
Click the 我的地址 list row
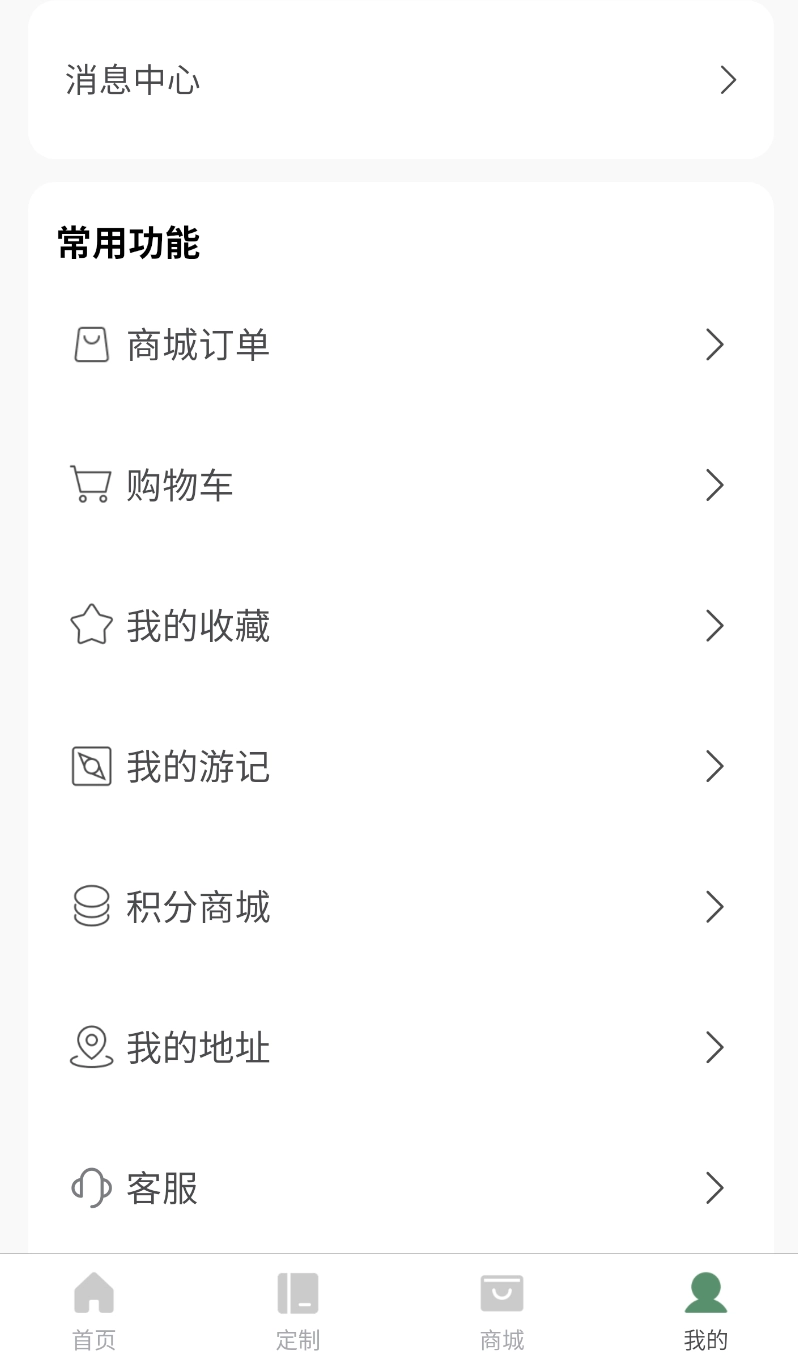400,1047
